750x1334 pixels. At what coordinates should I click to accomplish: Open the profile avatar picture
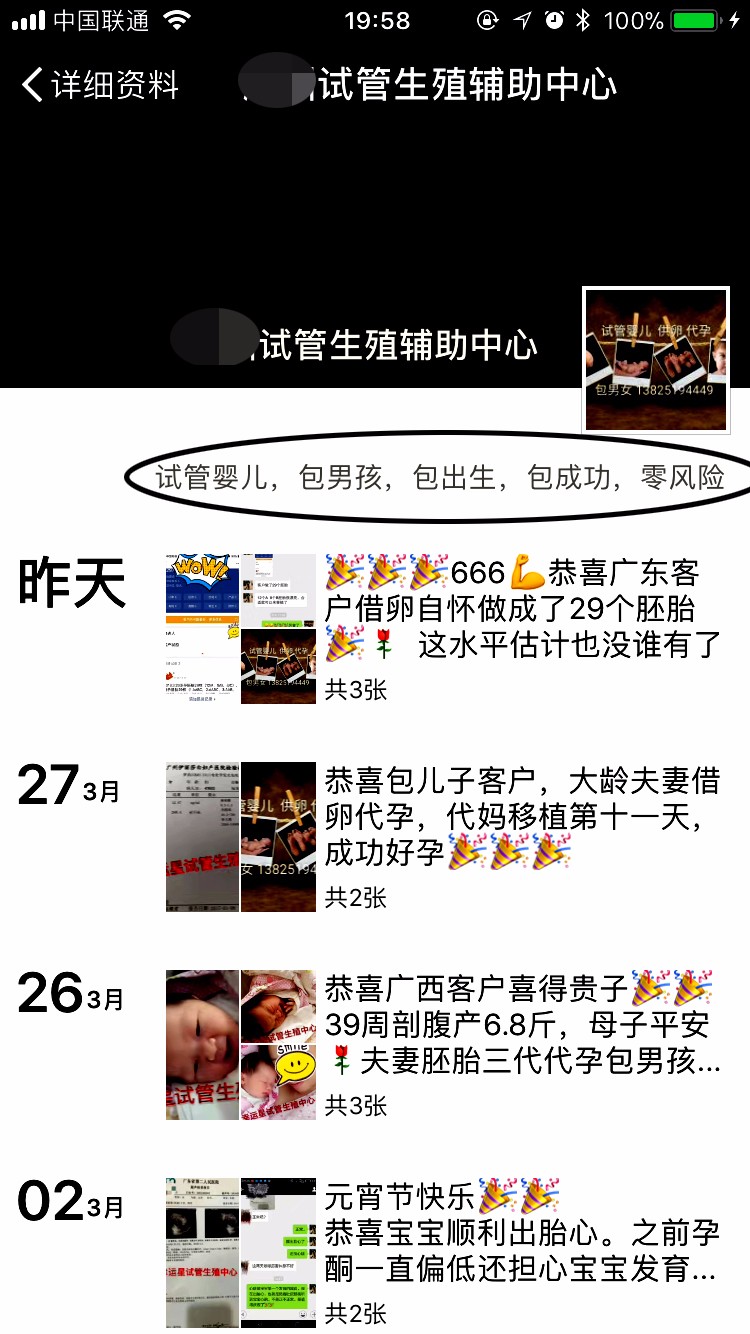point(656,361)
